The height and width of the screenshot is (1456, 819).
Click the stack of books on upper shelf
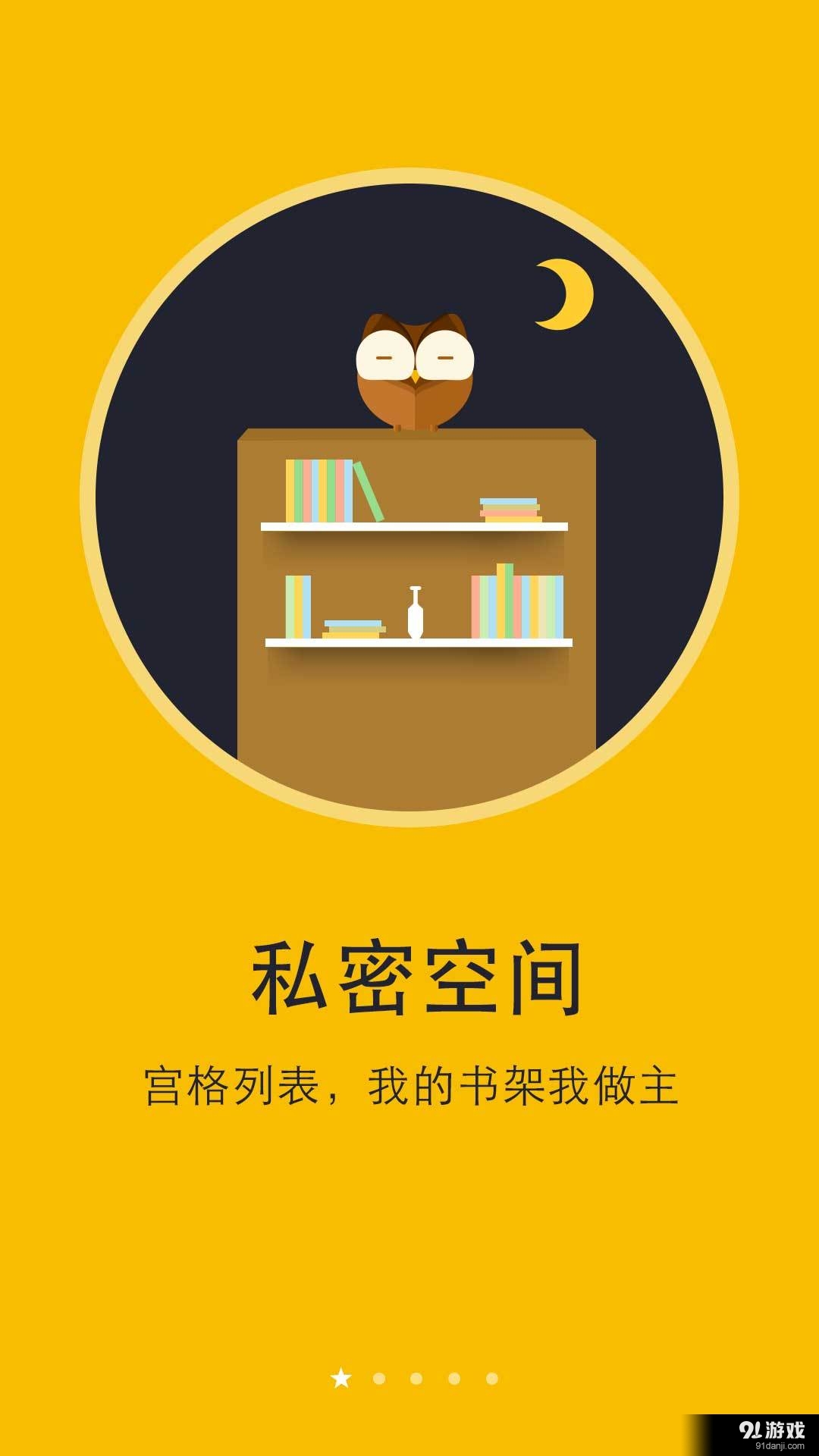click(x=510, y=507)
